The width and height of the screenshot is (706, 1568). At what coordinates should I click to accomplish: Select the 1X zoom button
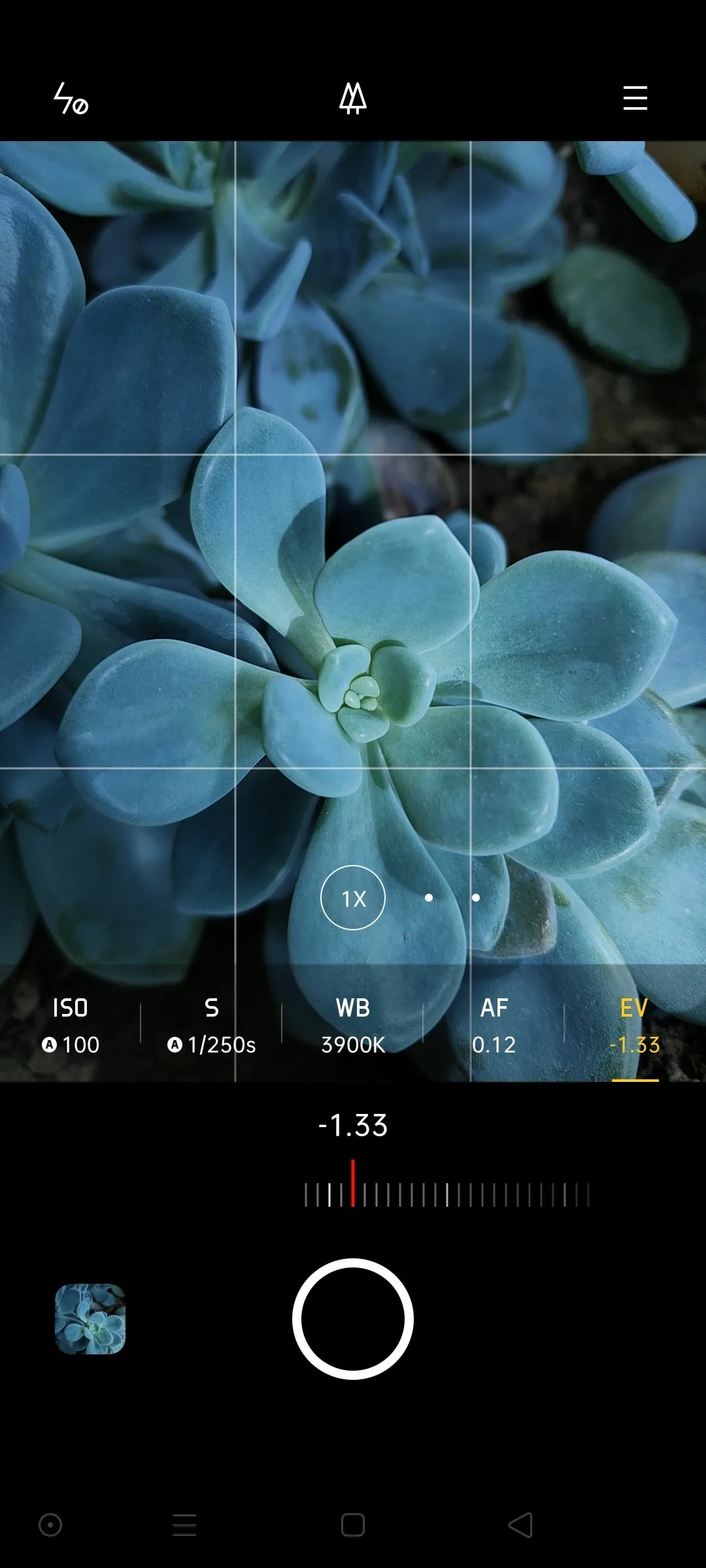[x=353, y=898]
